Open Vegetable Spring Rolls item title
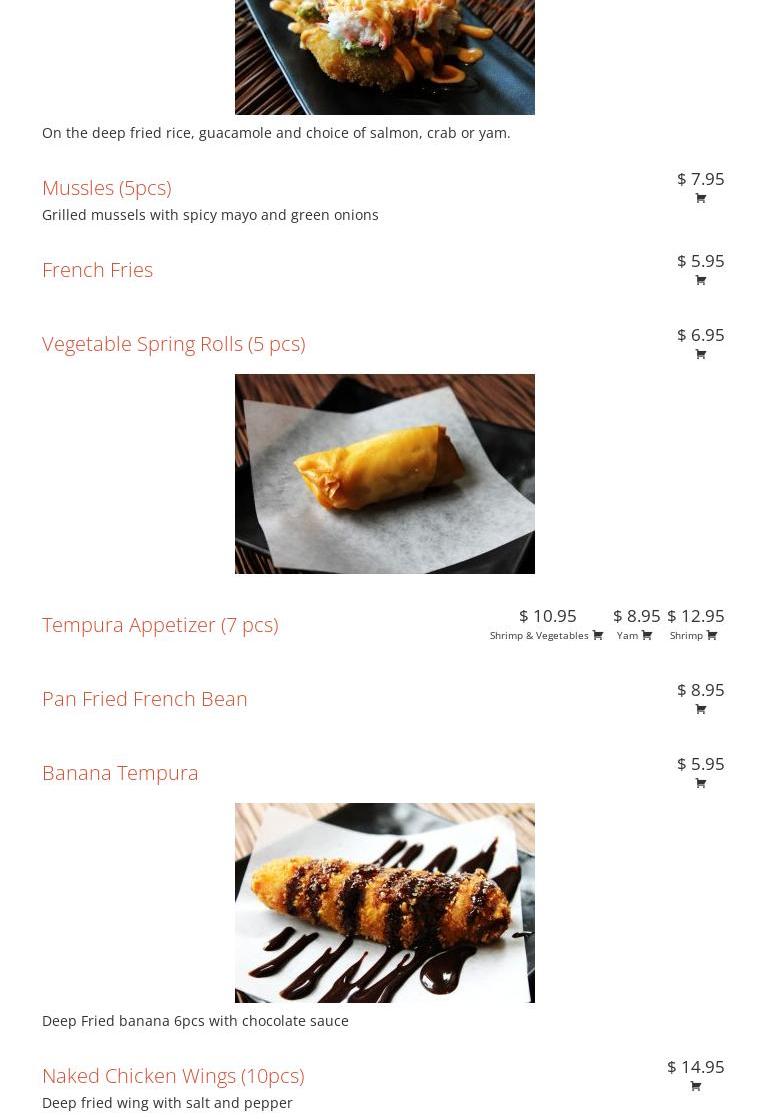This screenshot has width=770, height=1119. (x=173, y=343)
